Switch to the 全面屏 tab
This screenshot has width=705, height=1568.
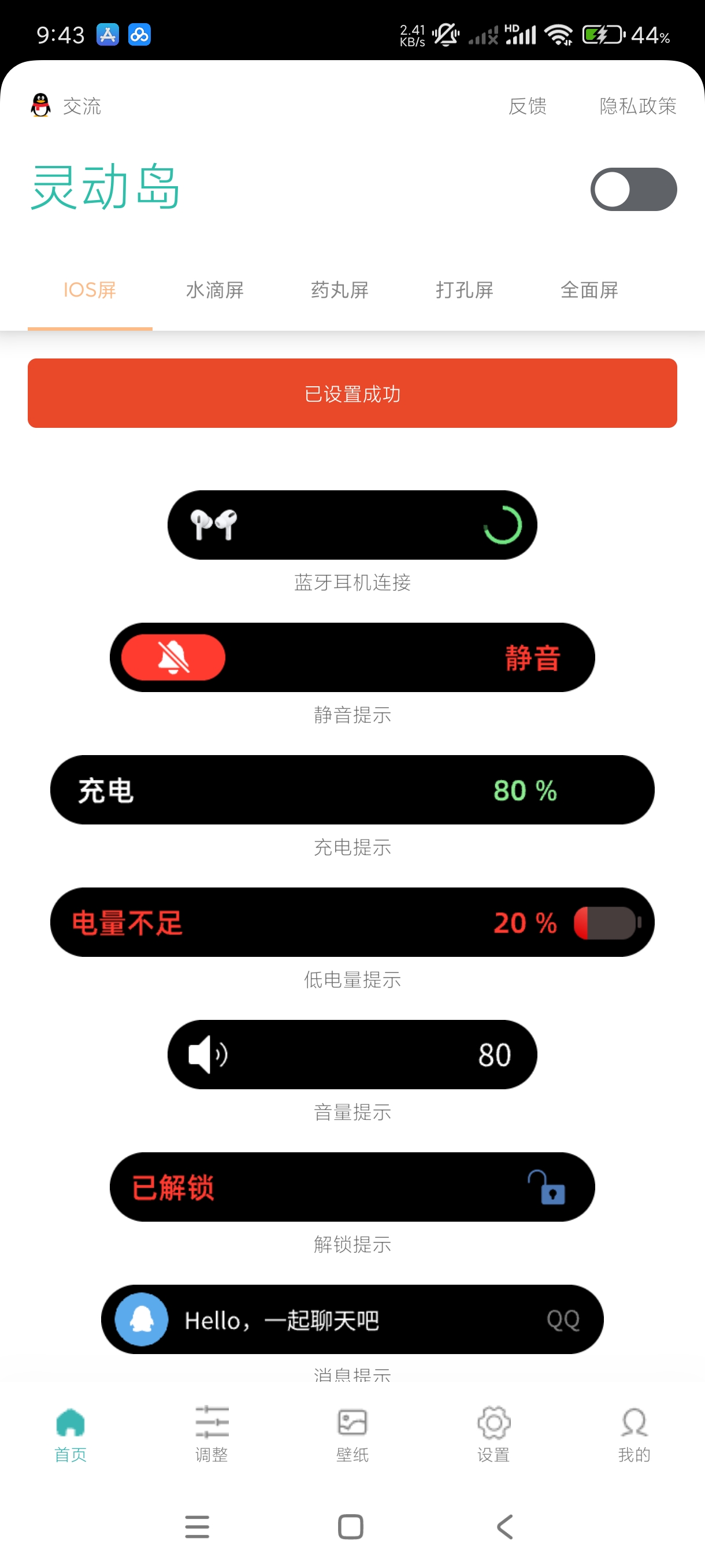tap(589, 290)
